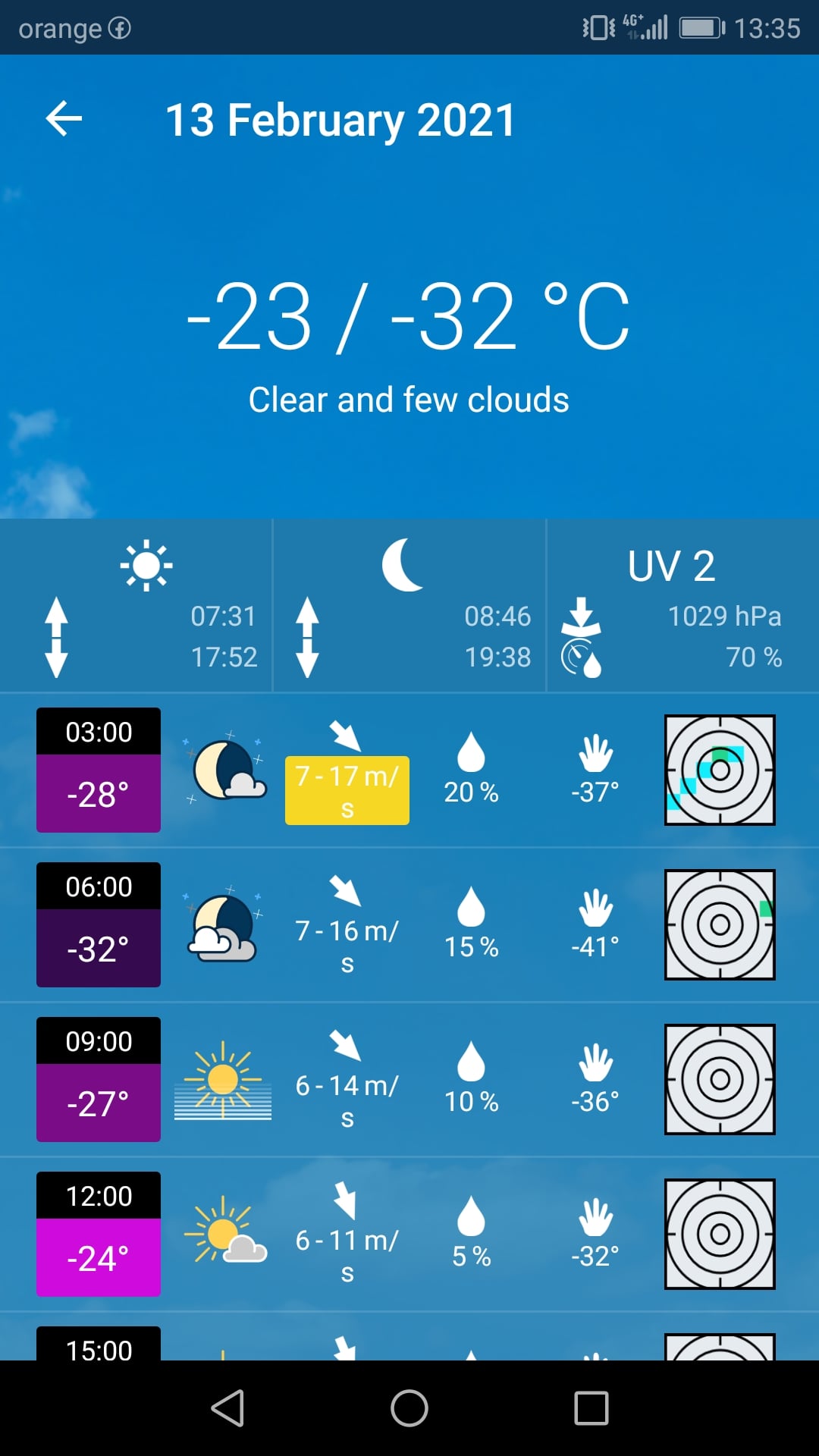Open the recent apps overview
The height and width of the screenshot is (1456, 819).
click(591, 1408)
